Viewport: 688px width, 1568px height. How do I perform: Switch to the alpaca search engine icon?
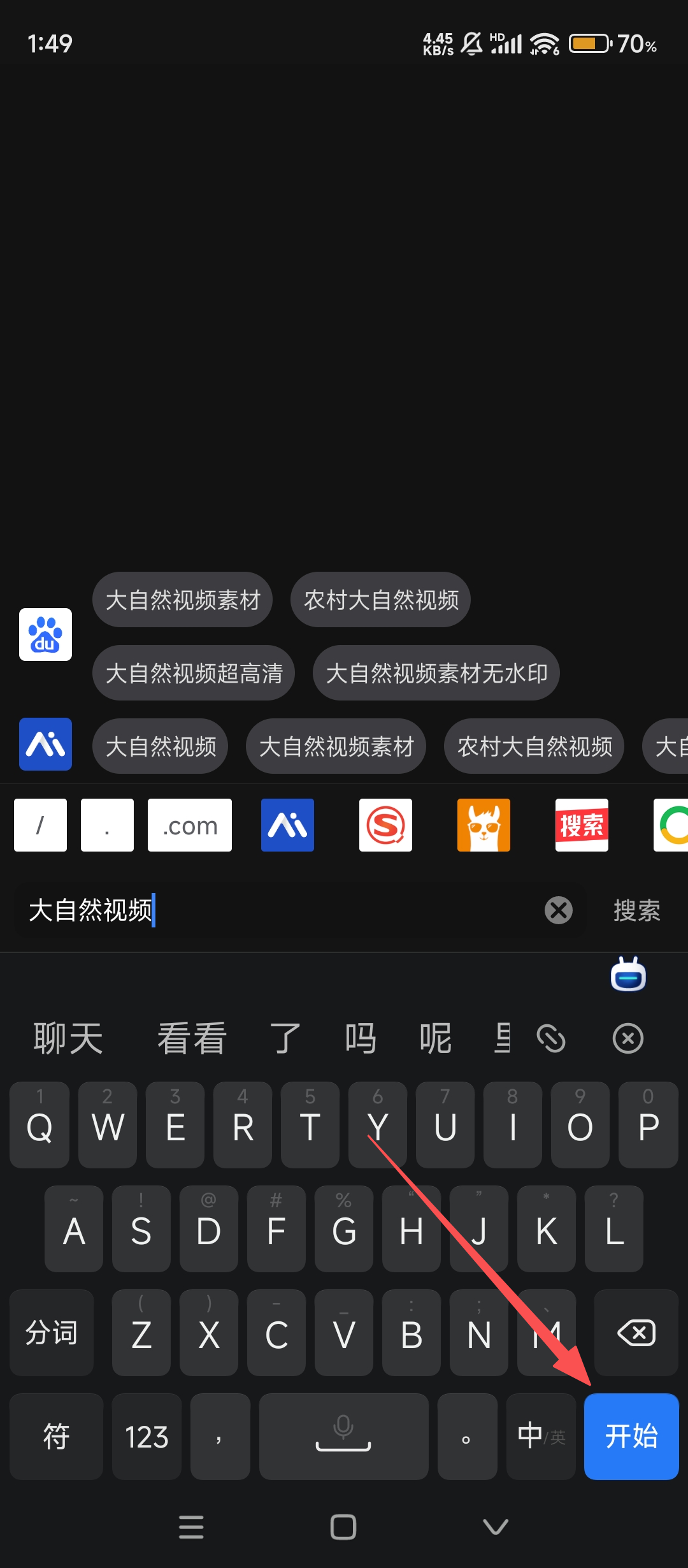(x=484, y=825)
